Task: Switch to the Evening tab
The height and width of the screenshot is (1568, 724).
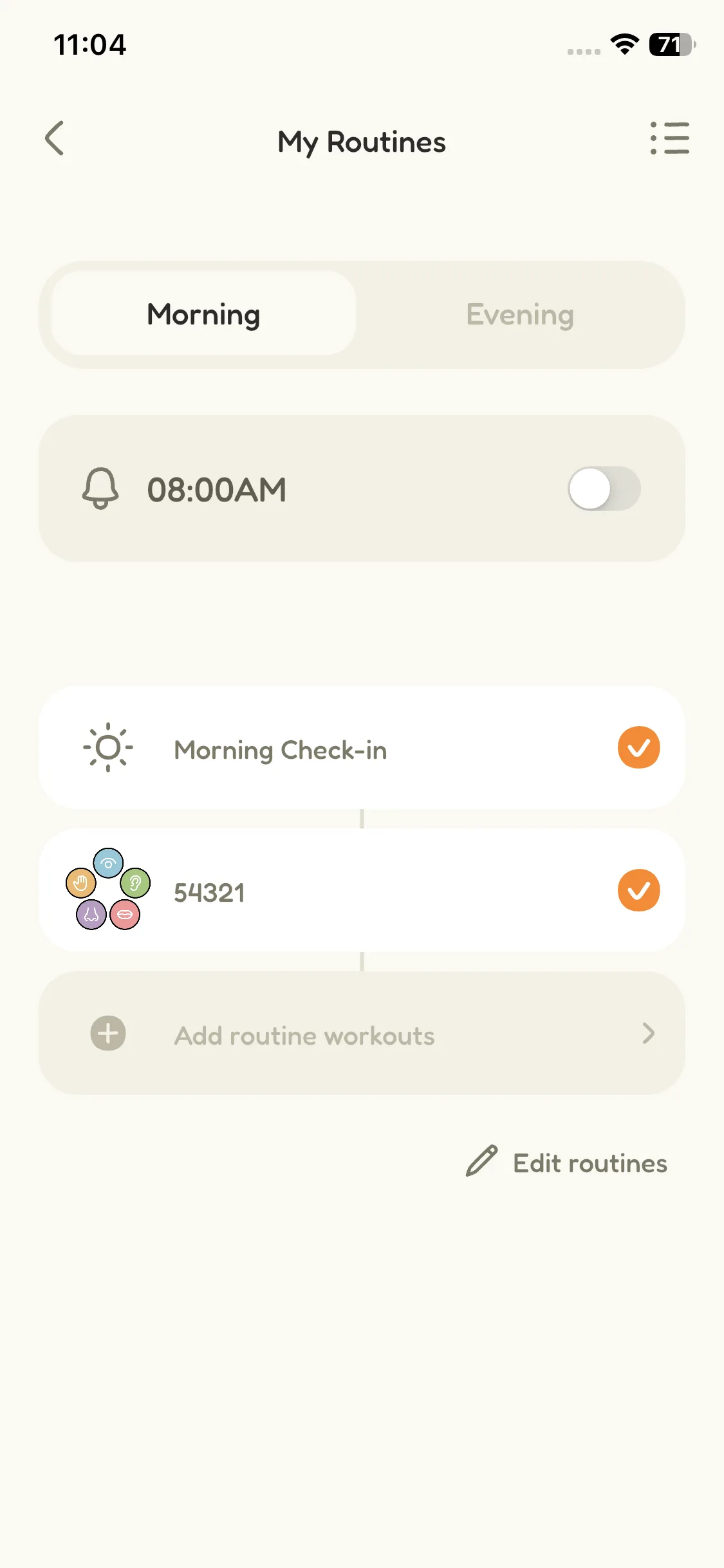Action: [x=519, y=314]
